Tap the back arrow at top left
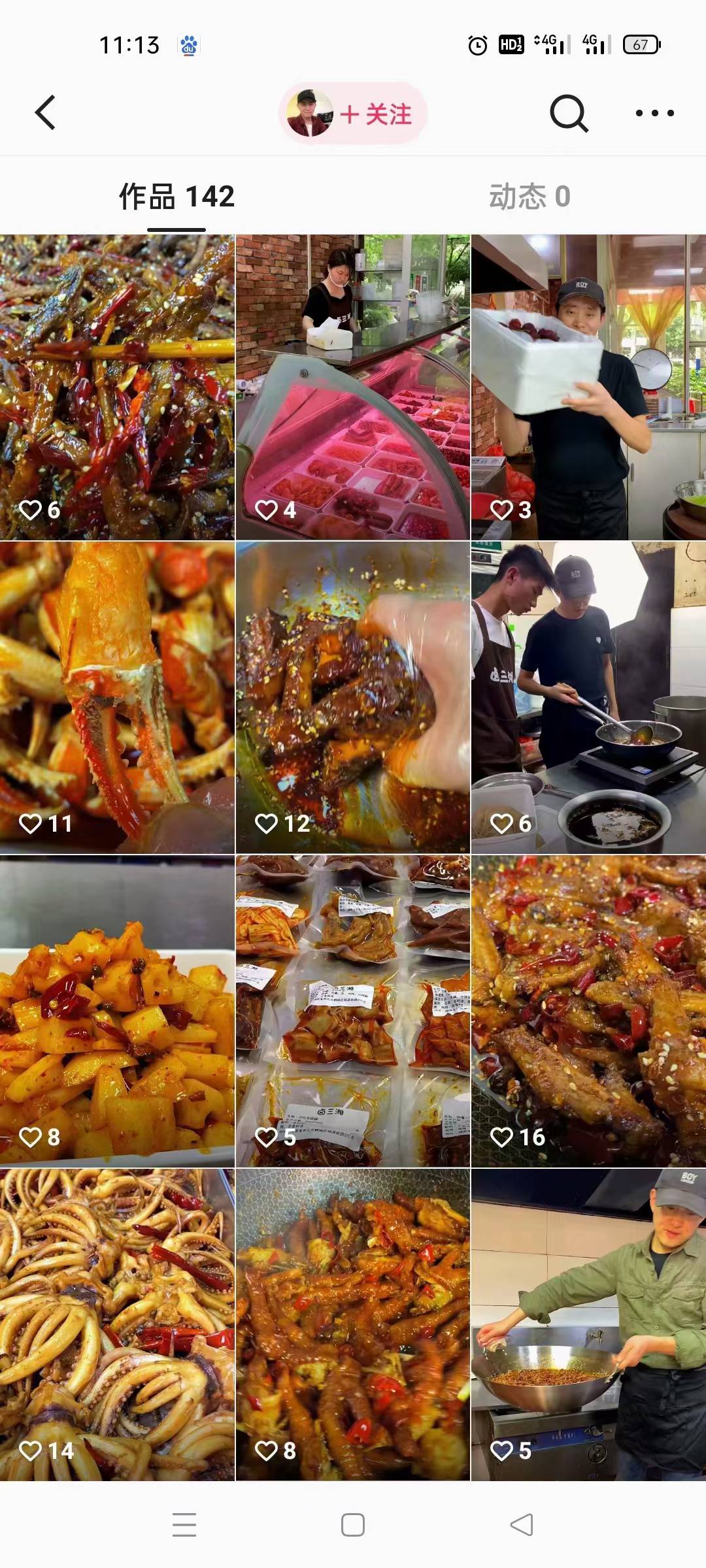The width and height of the screenshot is (706, 1568). pyautogui.click(x=43, y=111)
